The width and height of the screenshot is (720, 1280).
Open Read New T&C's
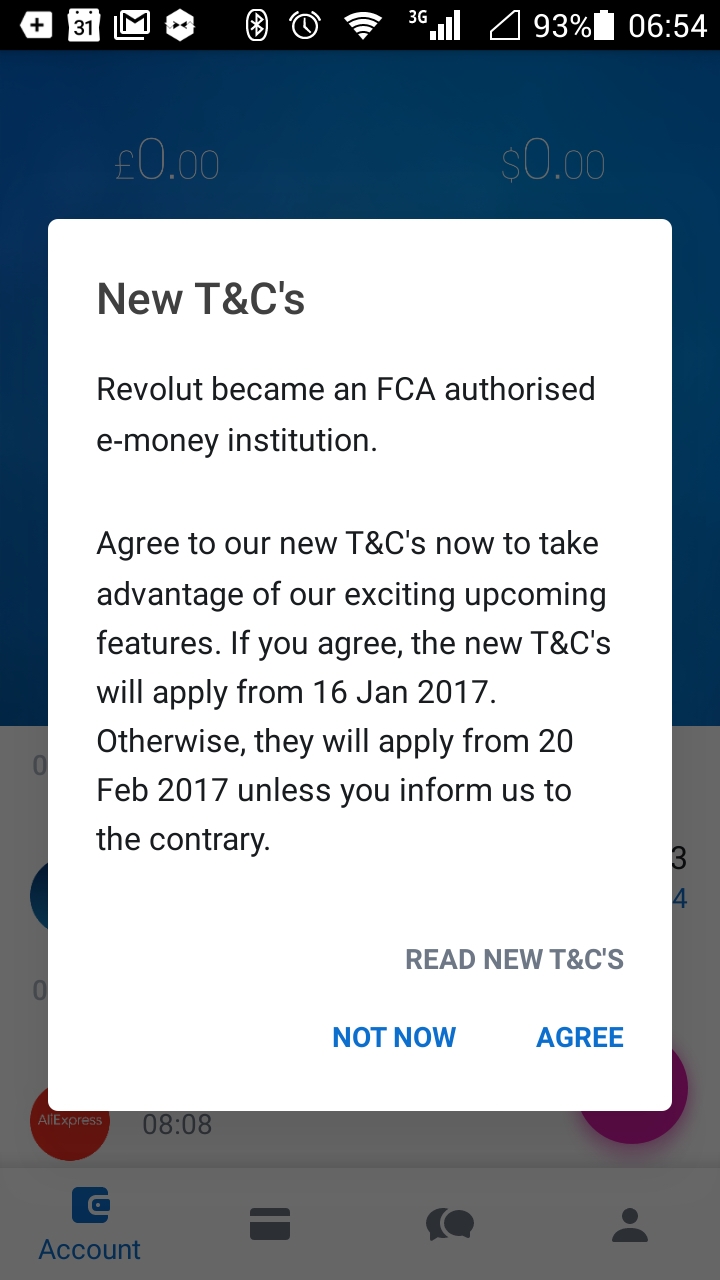pos(514,960)
